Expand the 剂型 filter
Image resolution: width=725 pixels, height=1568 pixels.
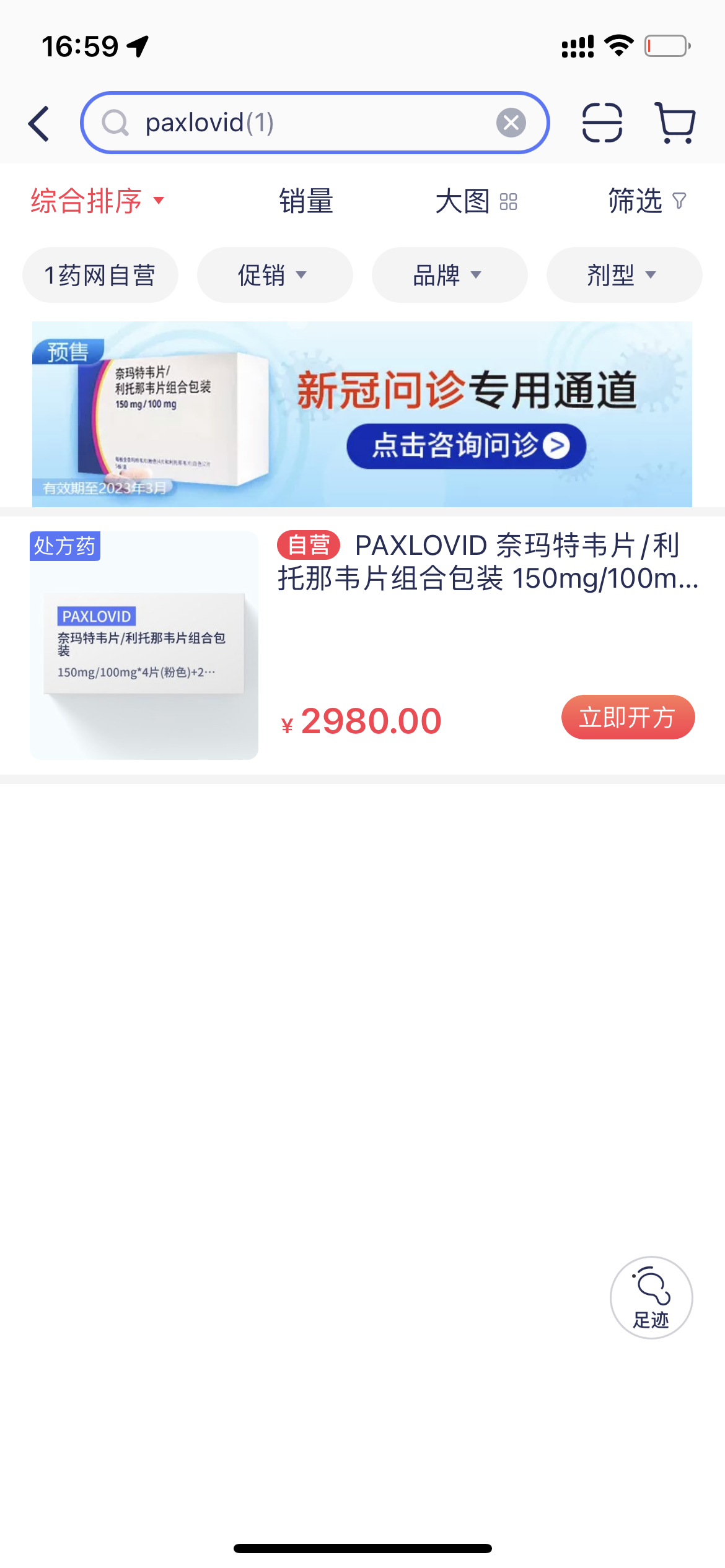624,275
